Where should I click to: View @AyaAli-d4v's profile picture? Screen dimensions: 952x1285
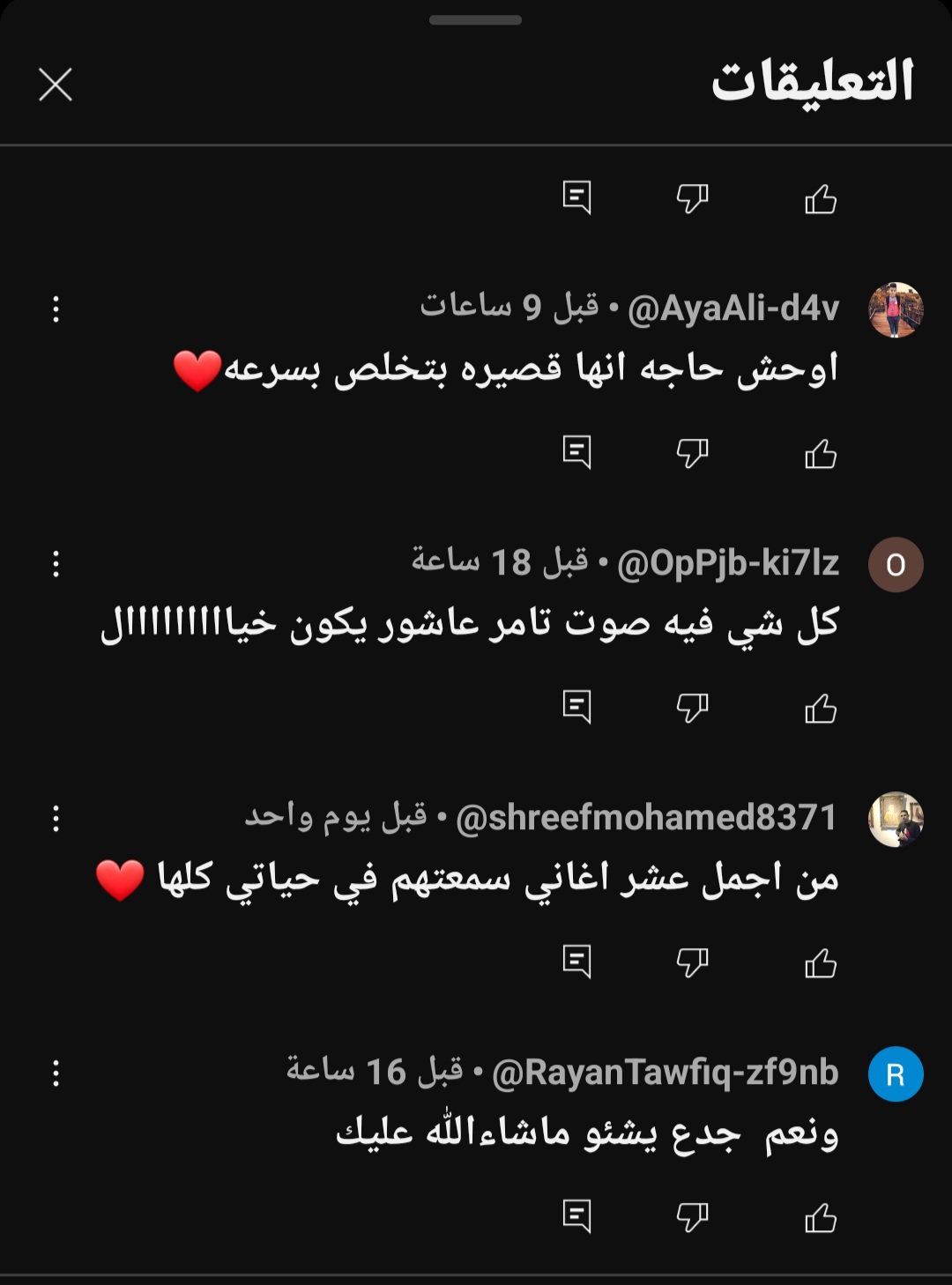(896, 310)
